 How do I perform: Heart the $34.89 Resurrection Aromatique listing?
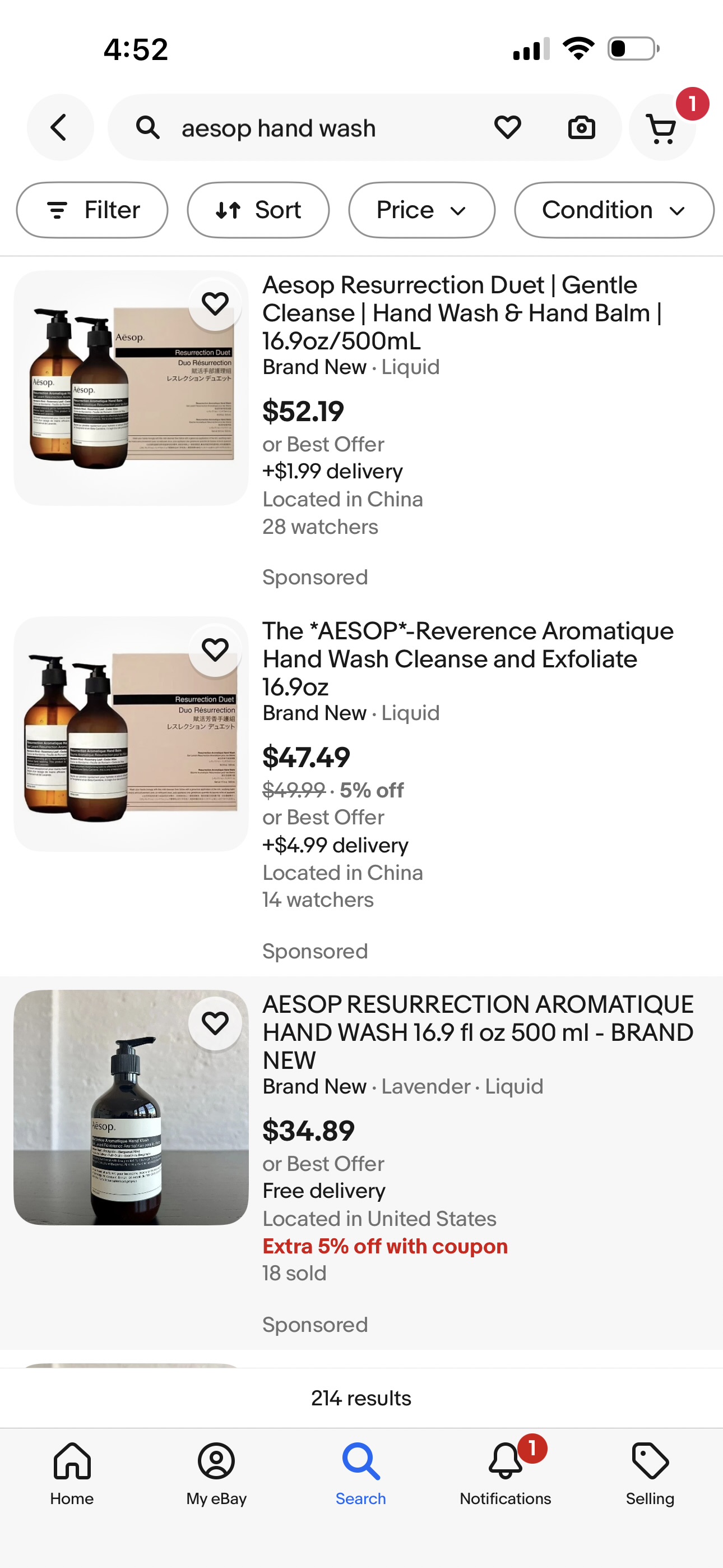click(215, 1023)
